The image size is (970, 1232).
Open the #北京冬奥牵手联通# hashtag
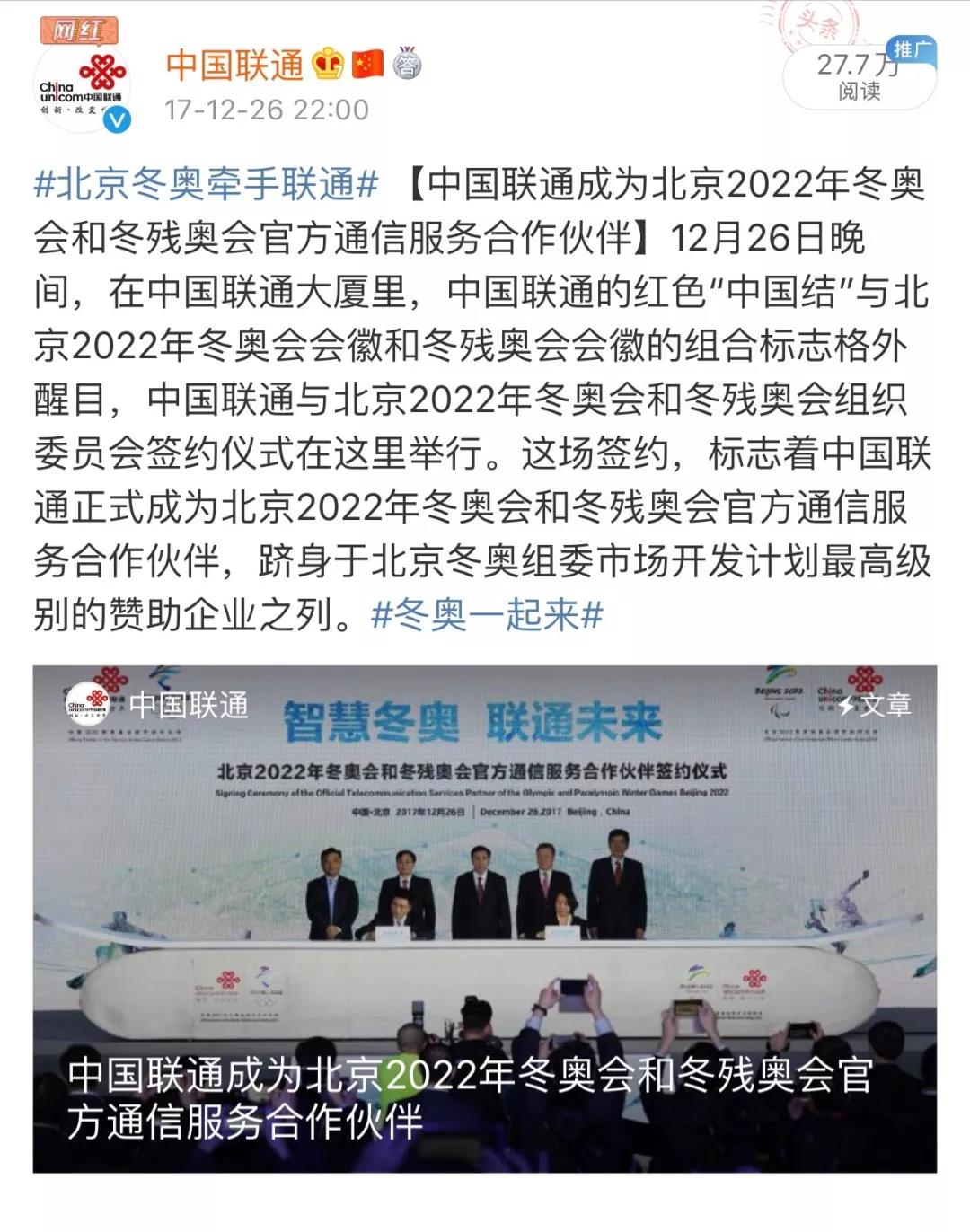click(x=206, y=184)
